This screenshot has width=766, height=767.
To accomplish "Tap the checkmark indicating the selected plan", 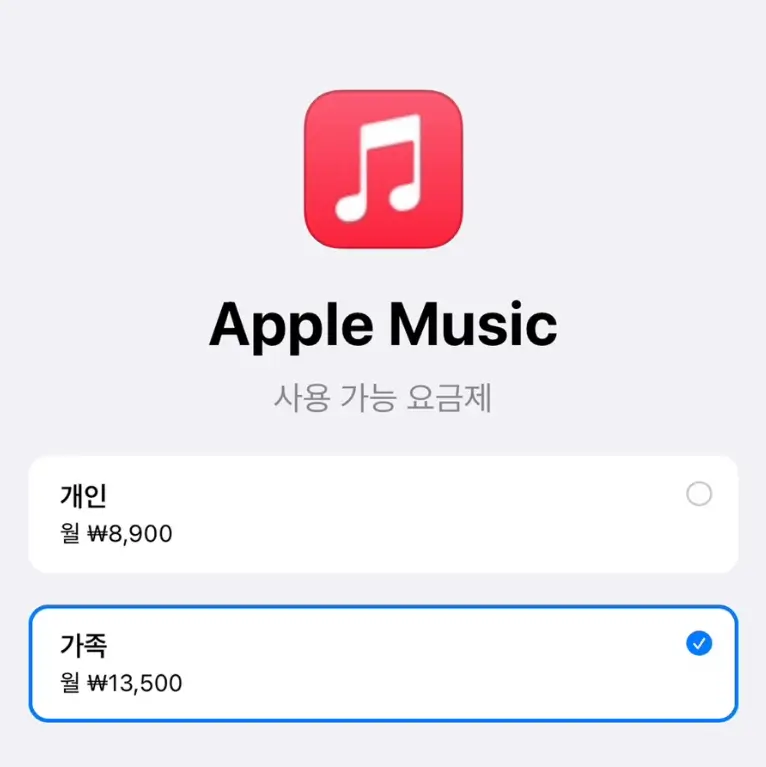I will click(x=701, y=645).
